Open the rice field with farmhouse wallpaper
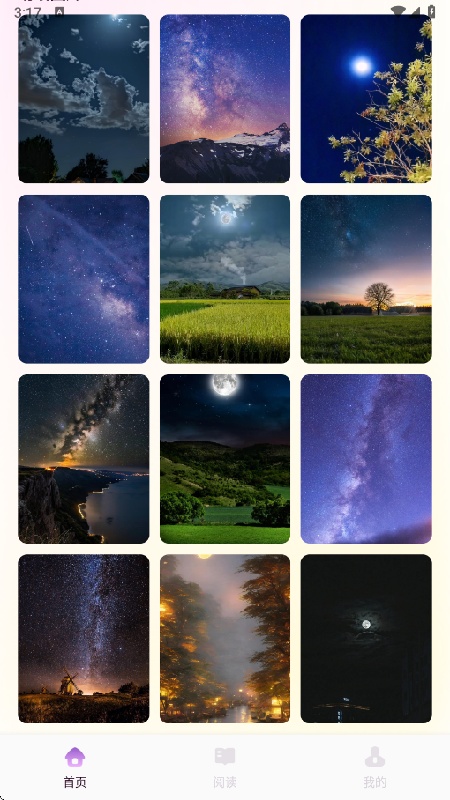The image size is (450, 800). point(225,279)
